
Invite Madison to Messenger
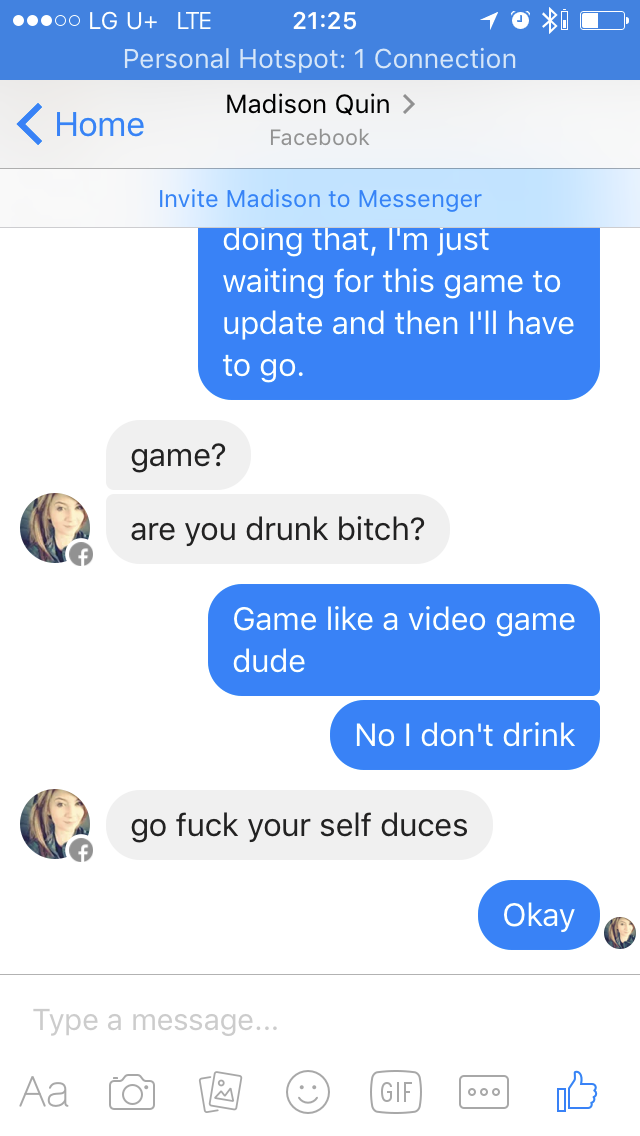(320, 199)
